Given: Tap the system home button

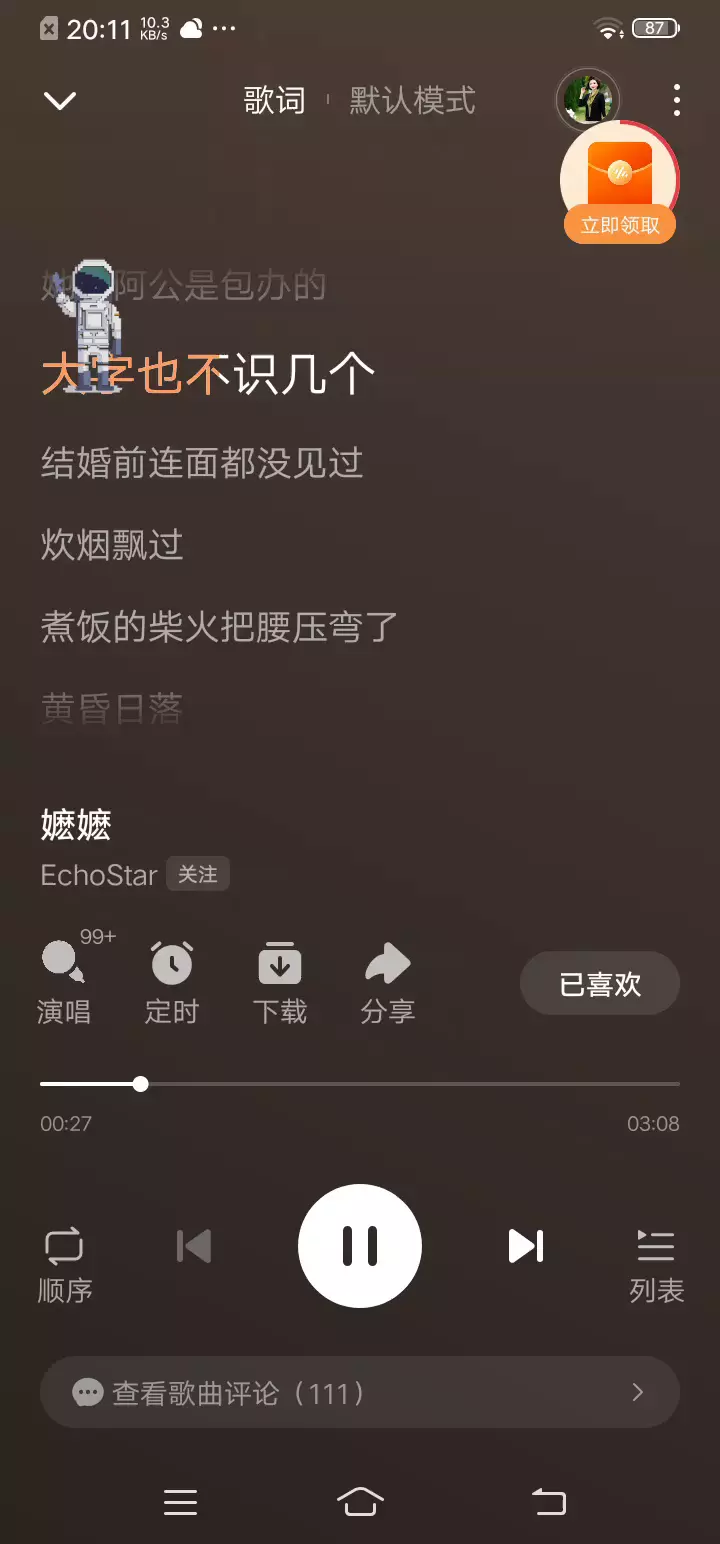Looking at the screenshot, I should click(361, 1502).
